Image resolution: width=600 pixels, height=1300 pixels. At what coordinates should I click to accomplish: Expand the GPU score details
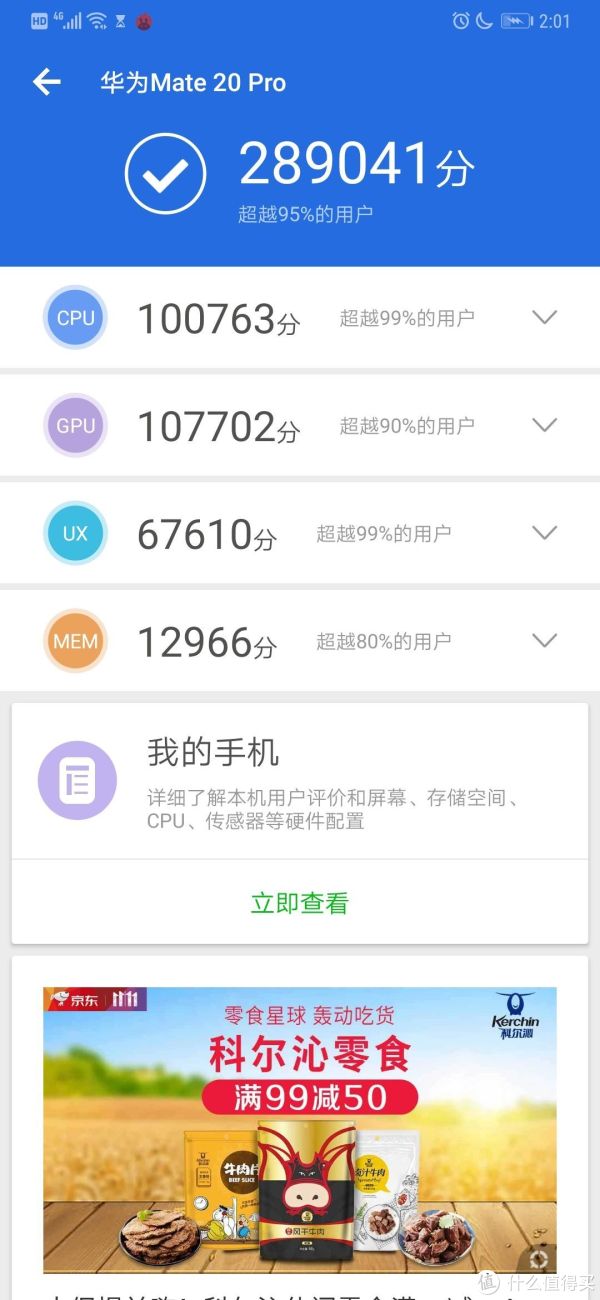click(544, 426)
